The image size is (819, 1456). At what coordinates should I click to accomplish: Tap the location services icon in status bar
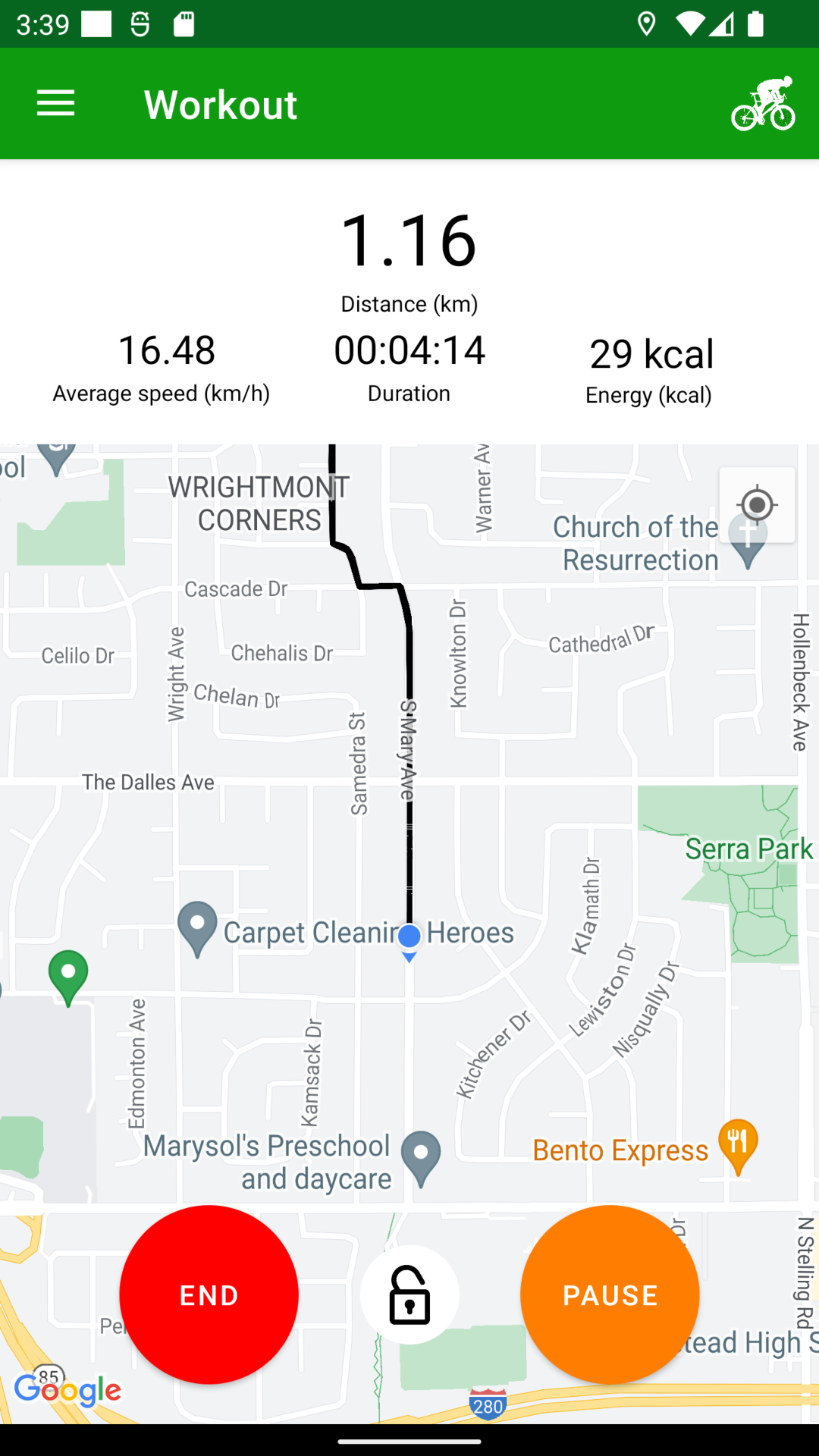pyautogui.click(x=647, y=24)
